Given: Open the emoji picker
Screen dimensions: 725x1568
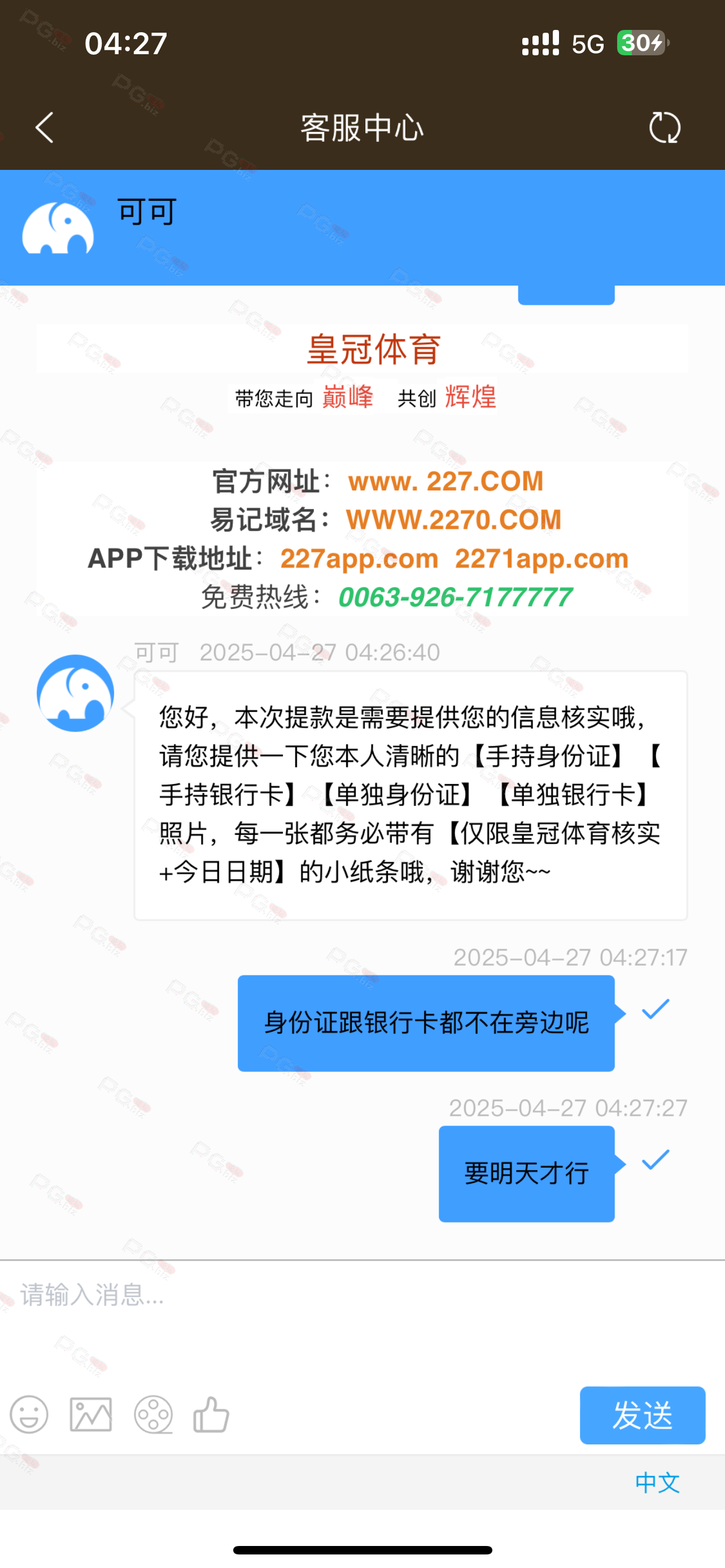Looking at the screenshot, I should pos(29,1414).
